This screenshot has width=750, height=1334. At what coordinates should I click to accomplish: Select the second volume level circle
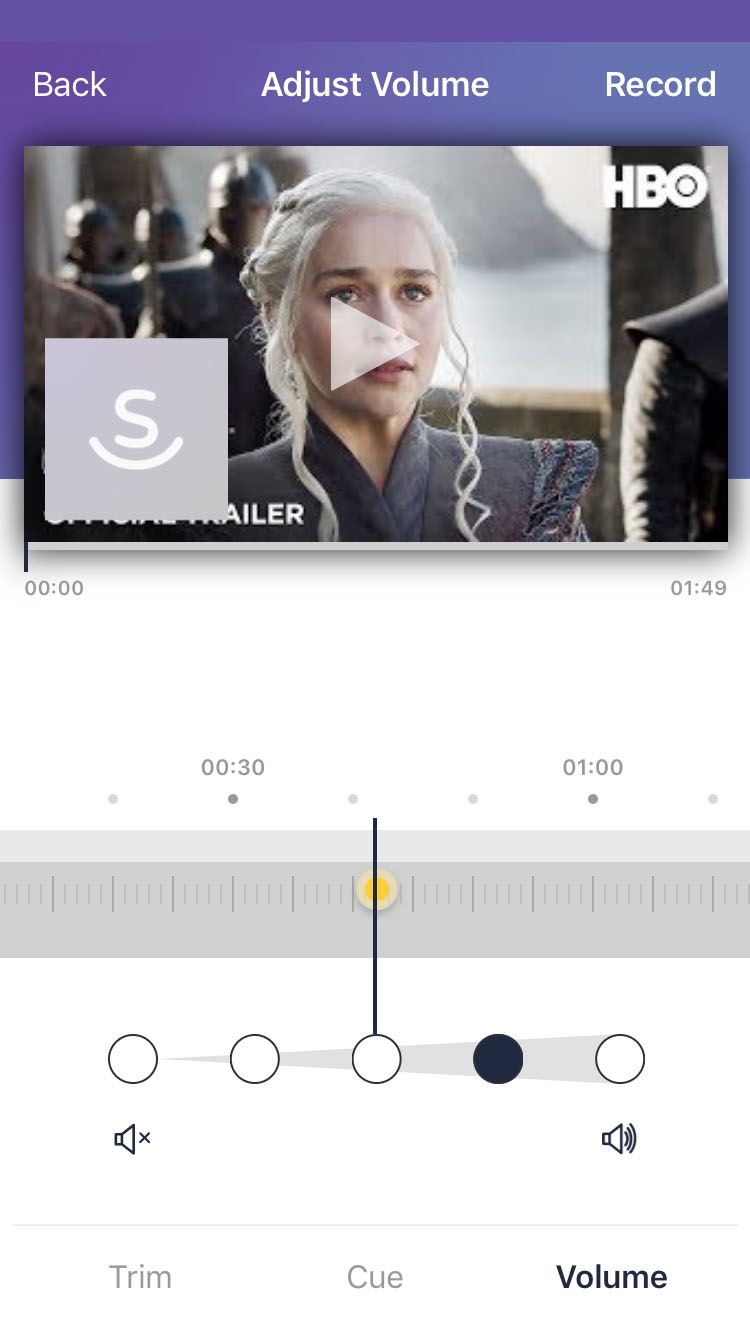pyautogui.click(x=255, y=1059)
